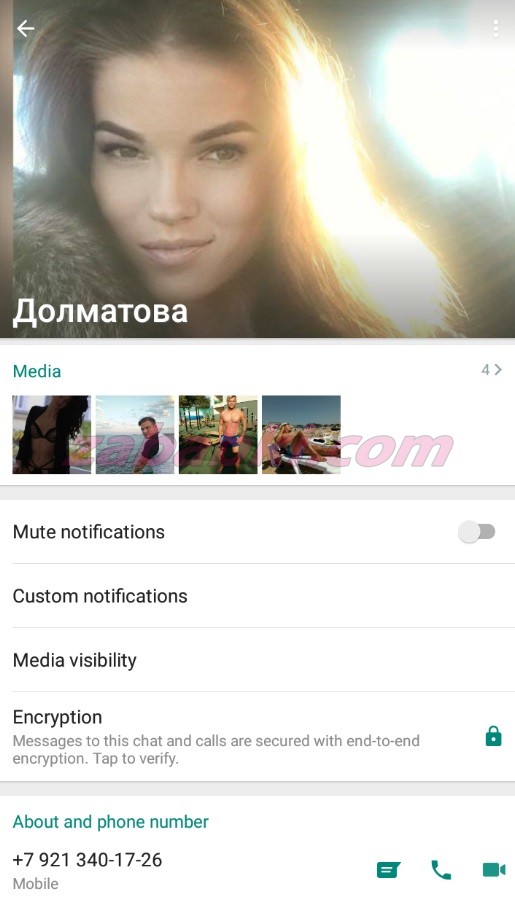This screenshot has width=515, height=899.
Task: Open all media via the 4 chevron
Action: click(491, 370)
